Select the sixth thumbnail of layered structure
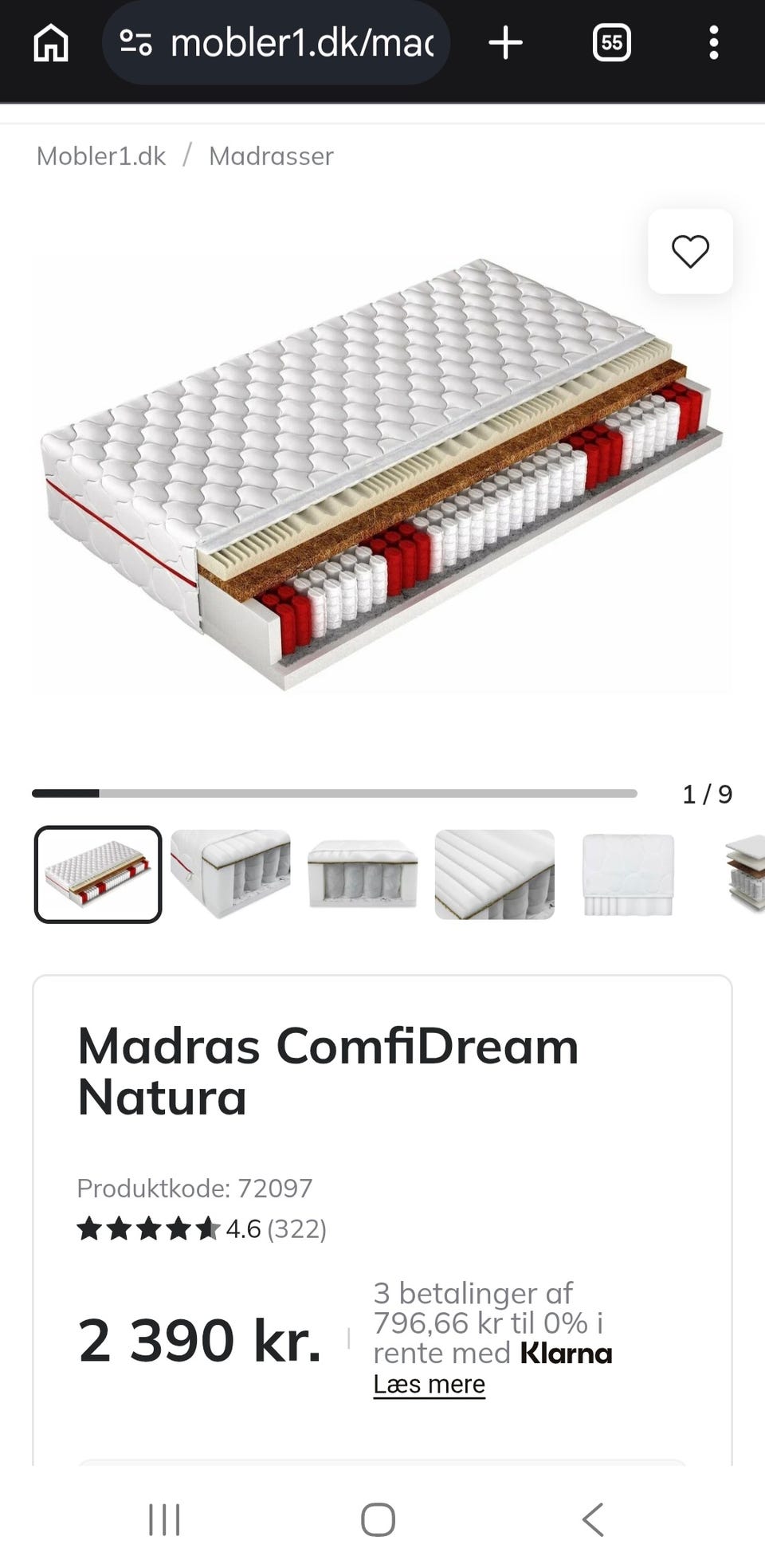Screen dimensions: 765x1568 click(x=746, y=874)
